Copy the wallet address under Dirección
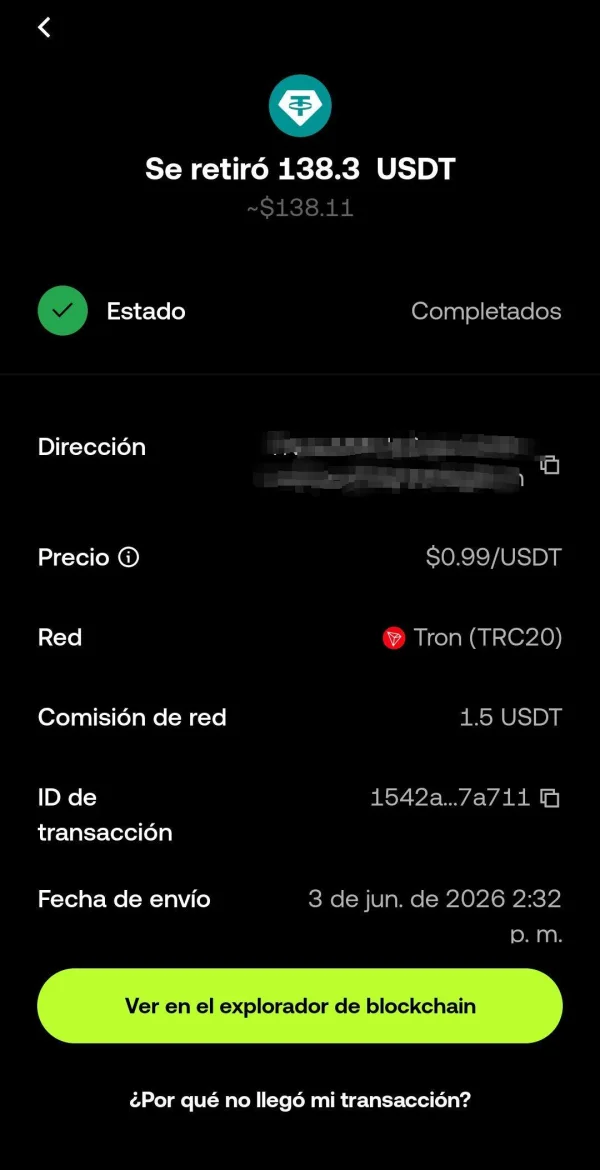The width and height of the screenshot is (600, 1170). point(550,465)
